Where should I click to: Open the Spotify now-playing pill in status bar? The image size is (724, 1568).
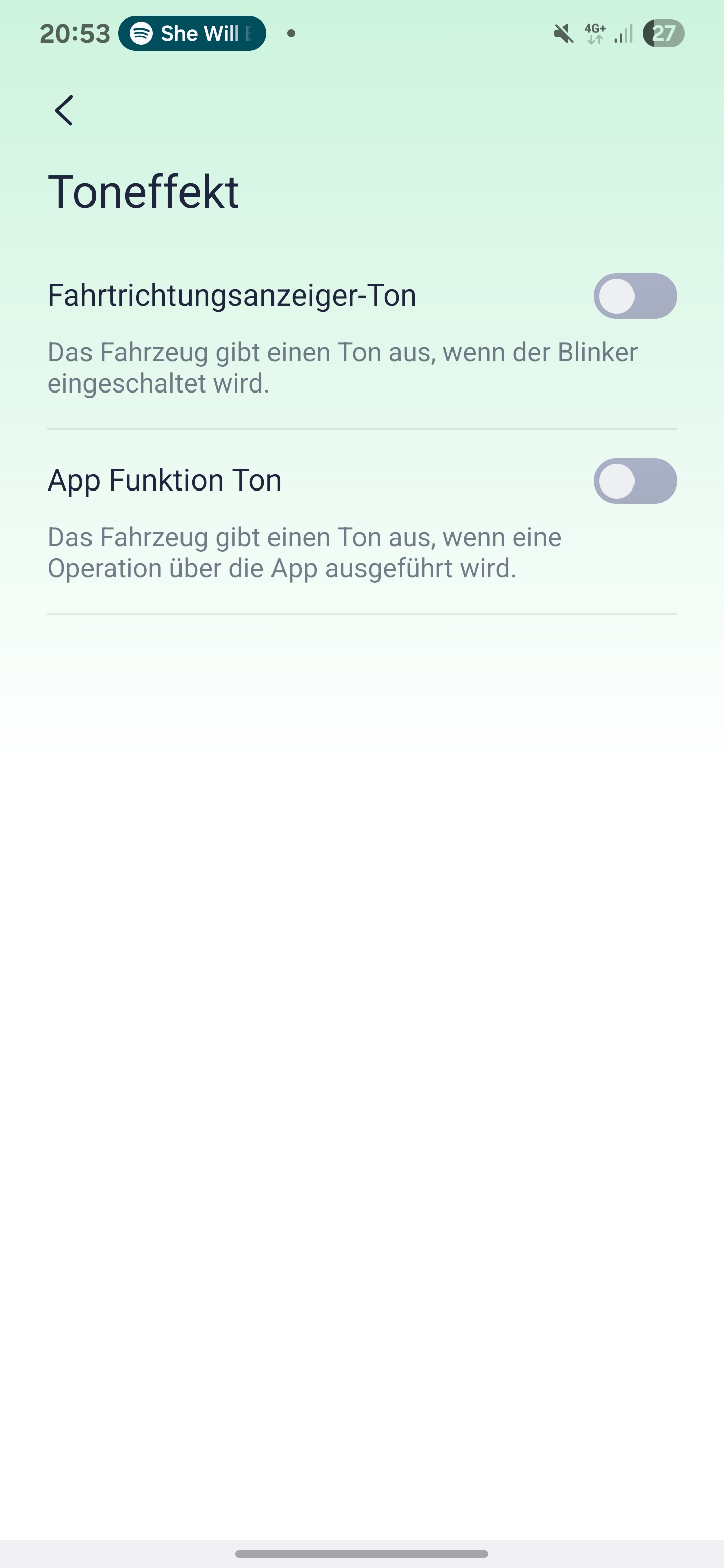point(193,33)
